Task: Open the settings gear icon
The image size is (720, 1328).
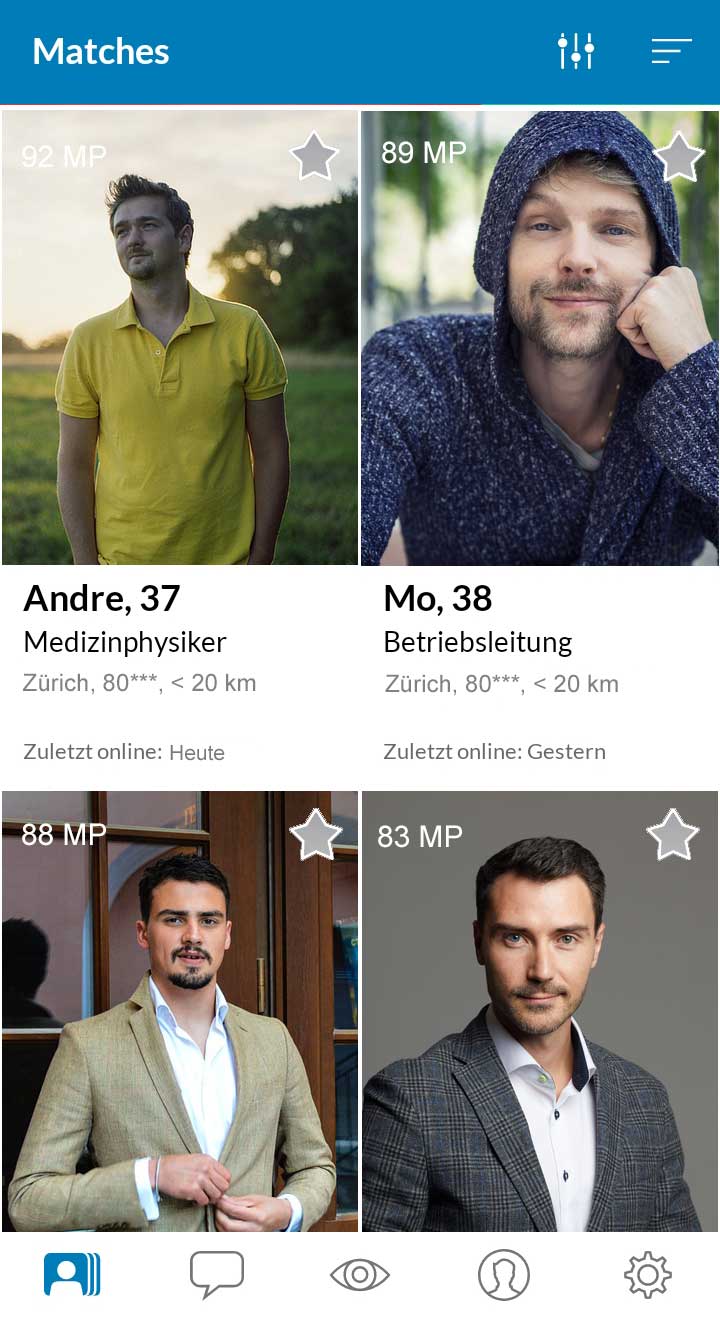Action: 648,1274
